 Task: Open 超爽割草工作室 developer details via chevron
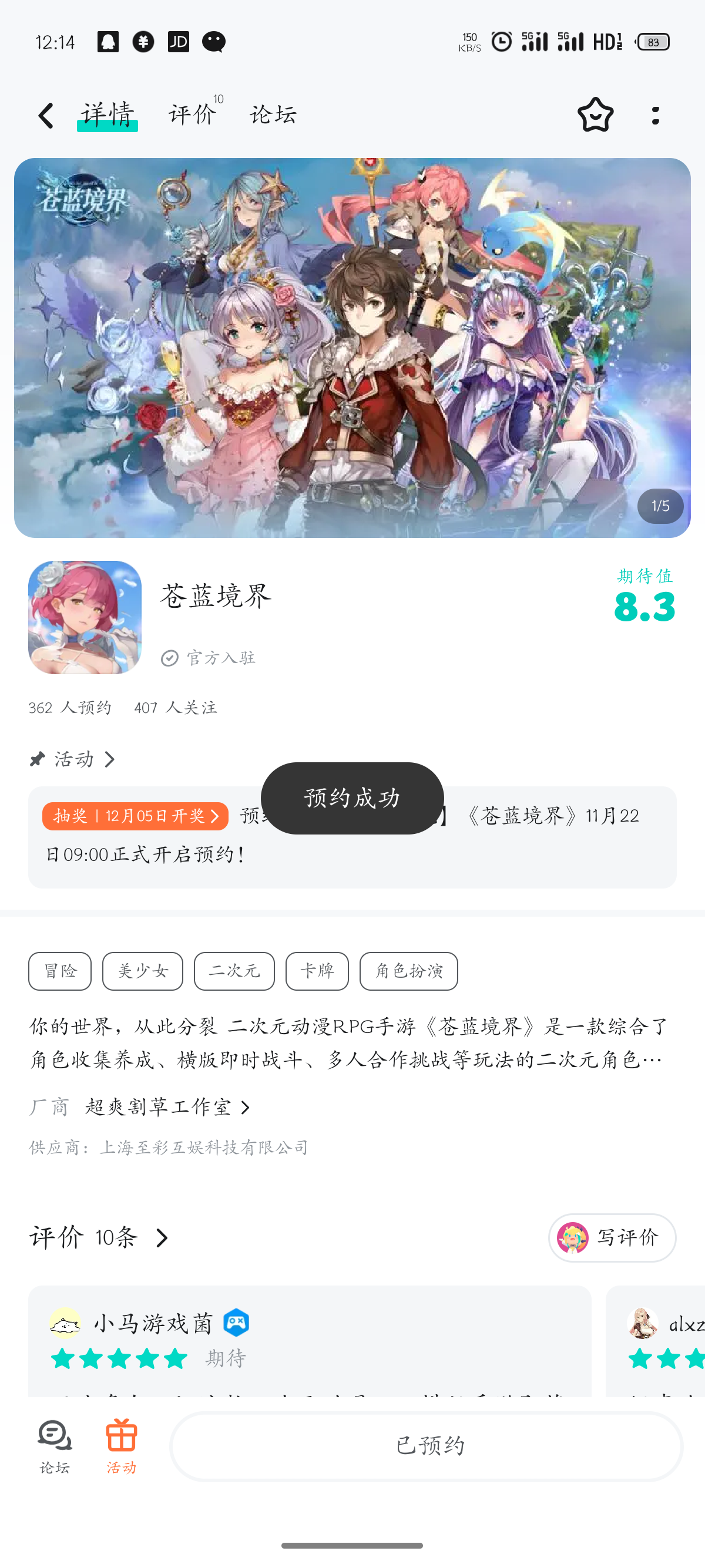coord(246,1107)
